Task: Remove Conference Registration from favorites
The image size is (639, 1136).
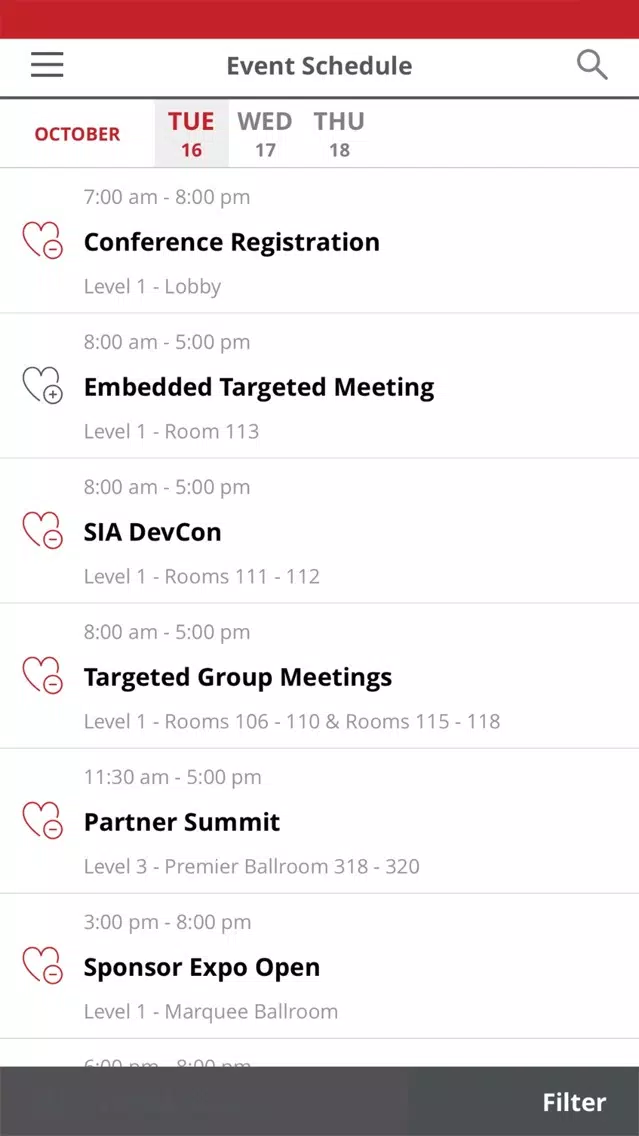Action: (x=43, y=241)
